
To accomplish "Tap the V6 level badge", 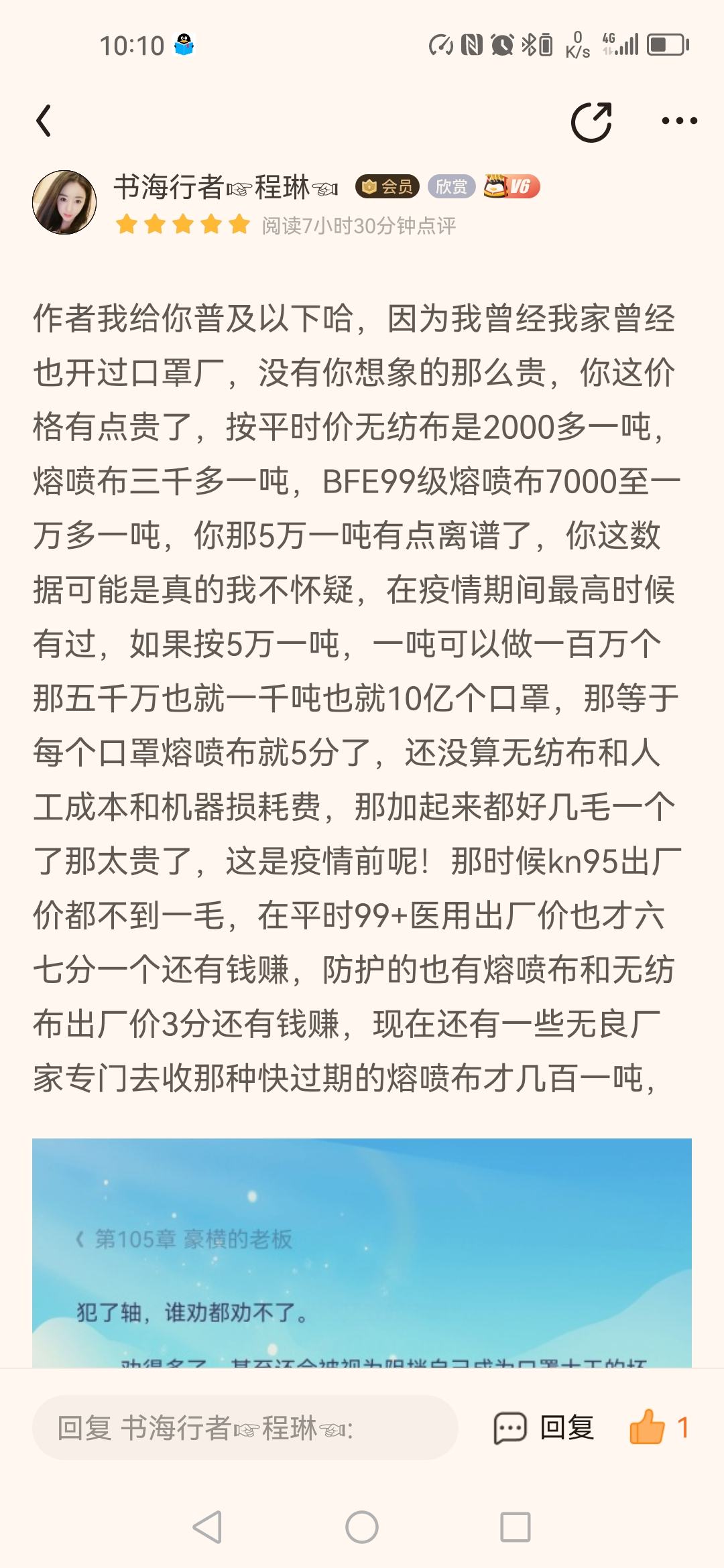I will coord(511,186).
